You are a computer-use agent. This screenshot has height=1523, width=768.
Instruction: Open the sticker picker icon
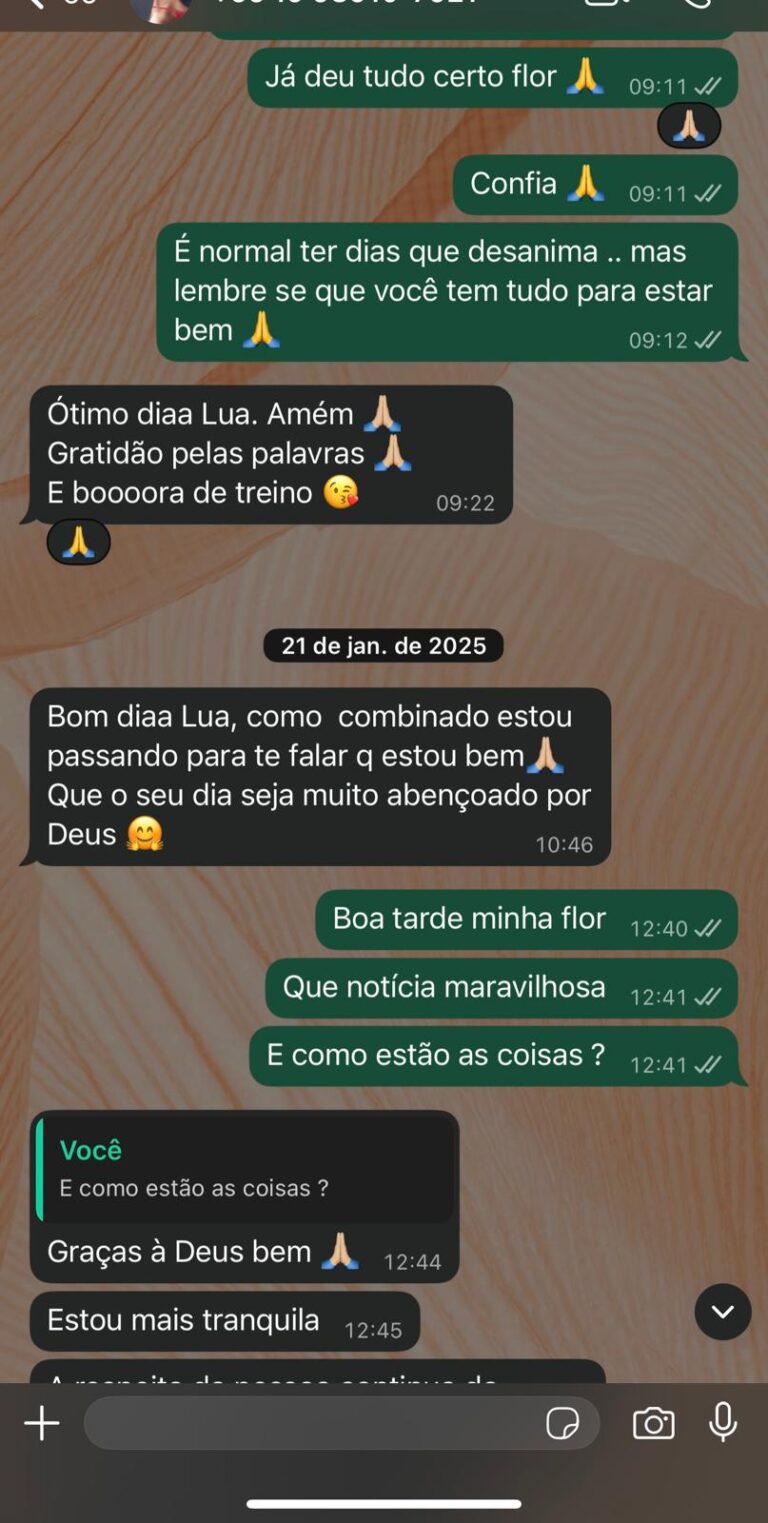click(563, 1423)
